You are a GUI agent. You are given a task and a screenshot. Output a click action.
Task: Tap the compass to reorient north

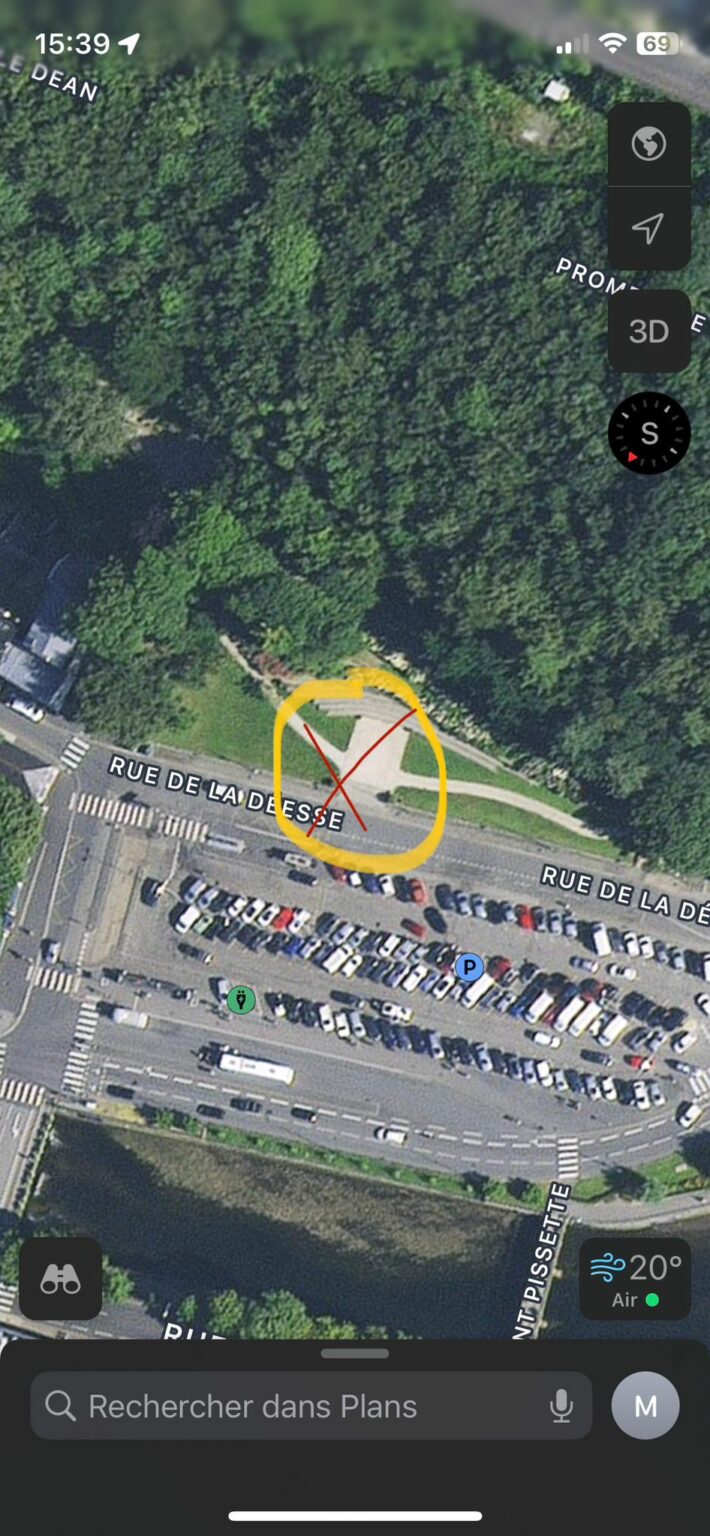tap(649, 433)
